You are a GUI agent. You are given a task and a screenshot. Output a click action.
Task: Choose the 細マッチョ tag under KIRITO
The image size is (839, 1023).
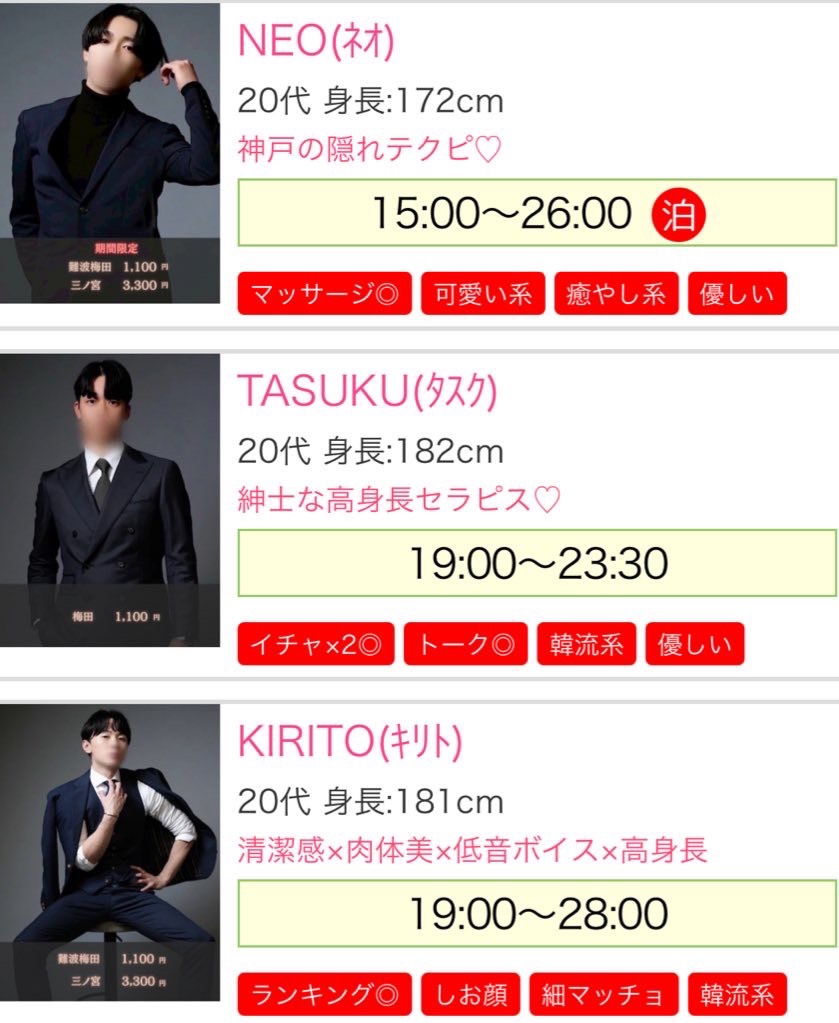point(603,995)
